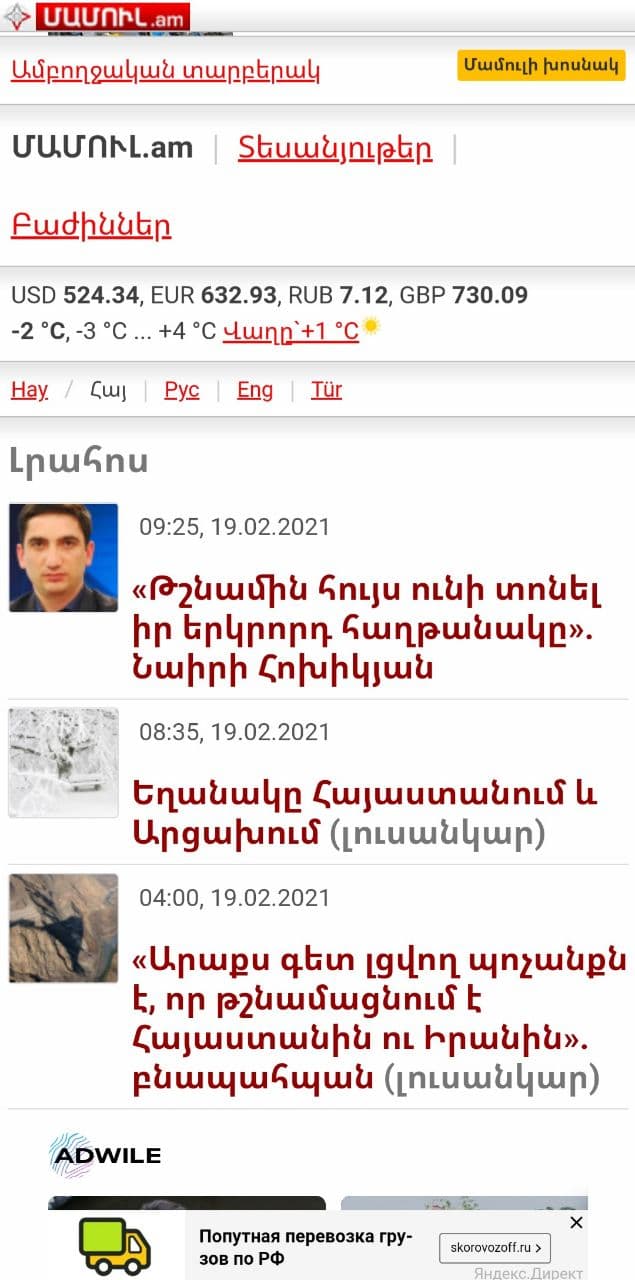Viewport: 635px width, 1280px height.
Task: Open the Բաժիններ sections link
Action: coord(91,225)
